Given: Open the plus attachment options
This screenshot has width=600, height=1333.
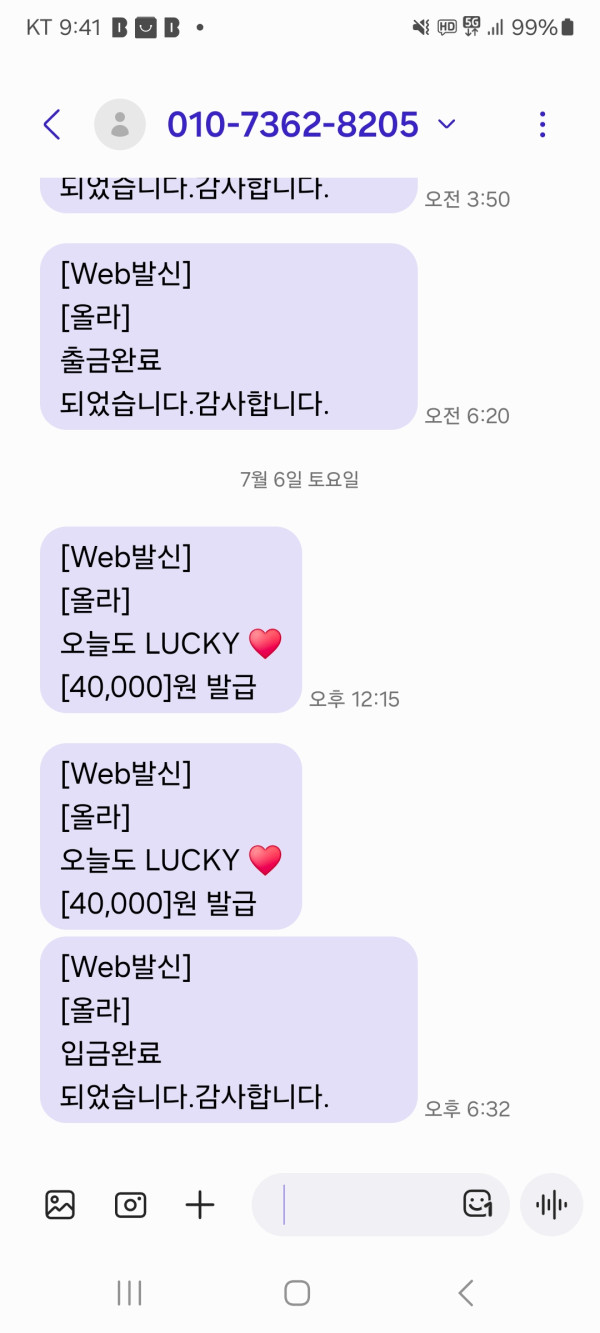Looking at the screenshot, I should pyautogui.click(x=200, y=1205).
